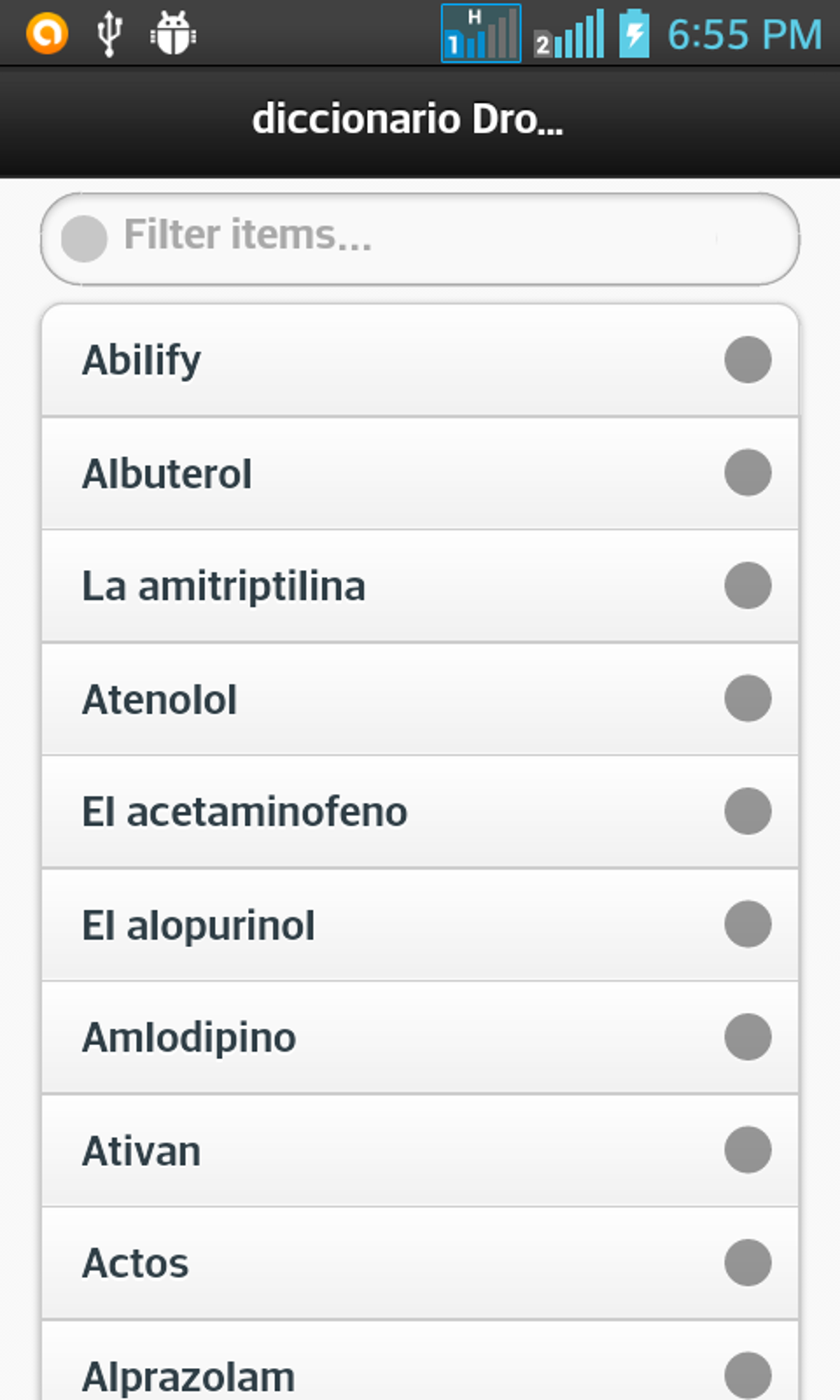
Task: Expand the El acetaminofeno item
Action: tap(329, 811)
